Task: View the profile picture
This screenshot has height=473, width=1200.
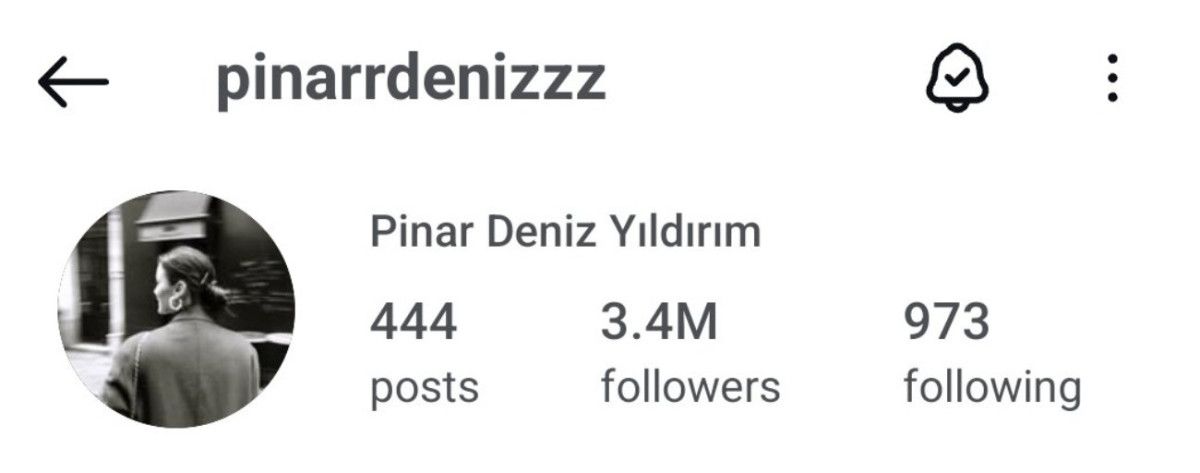Action: tap(176, 309)
